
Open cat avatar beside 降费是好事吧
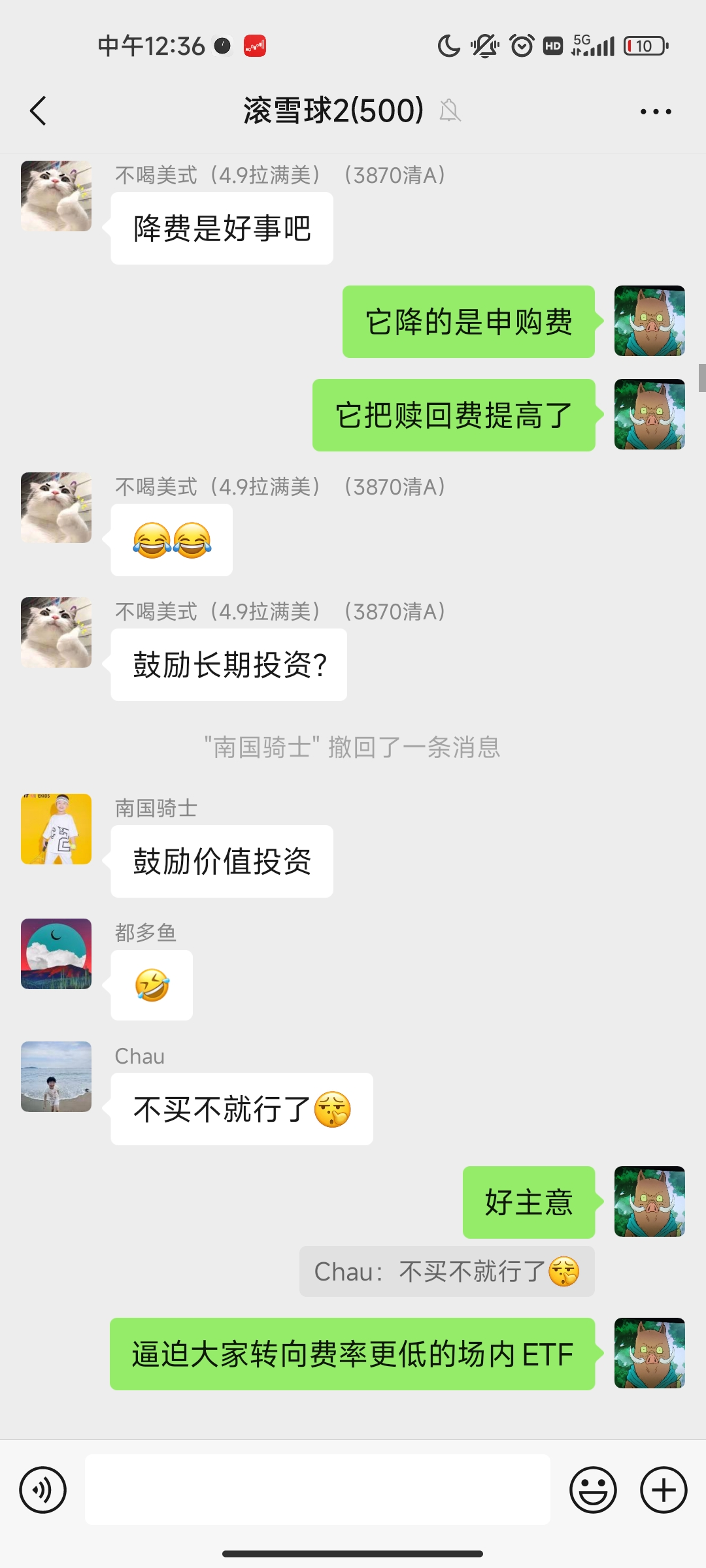point(56,196)
